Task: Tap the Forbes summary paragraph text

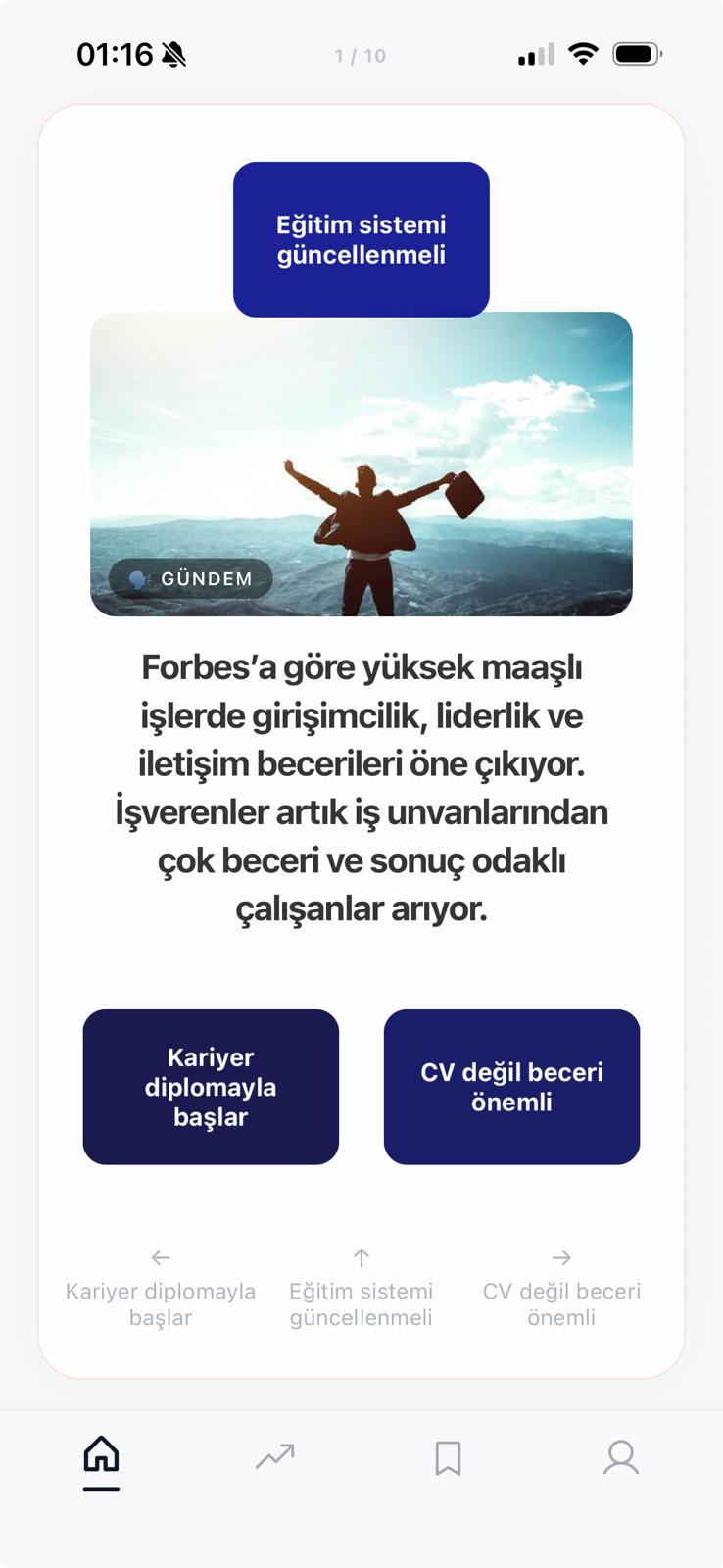Action: pyautogui.click(x=361, y=787)
